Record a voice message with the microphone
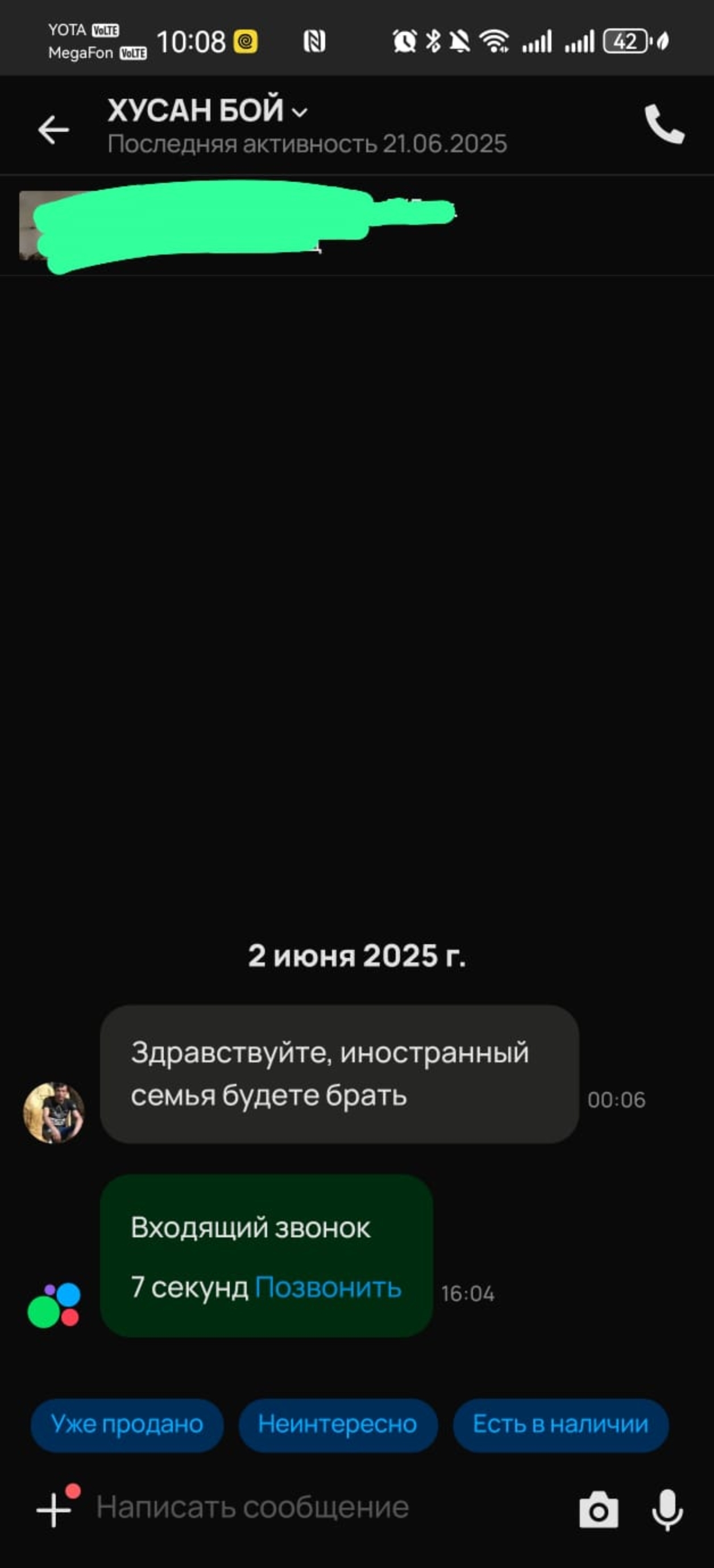Image resolution: width=714 pixels, height=1568 pixels. (x=667, y=1509)
